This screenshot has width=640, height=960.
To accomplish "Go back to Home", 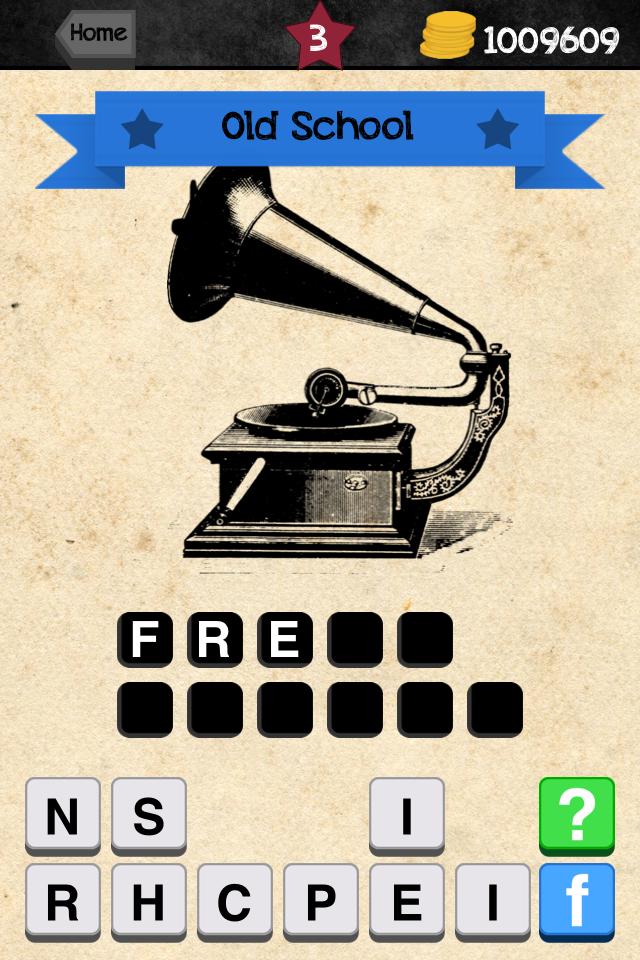I will tap(96, 33).
